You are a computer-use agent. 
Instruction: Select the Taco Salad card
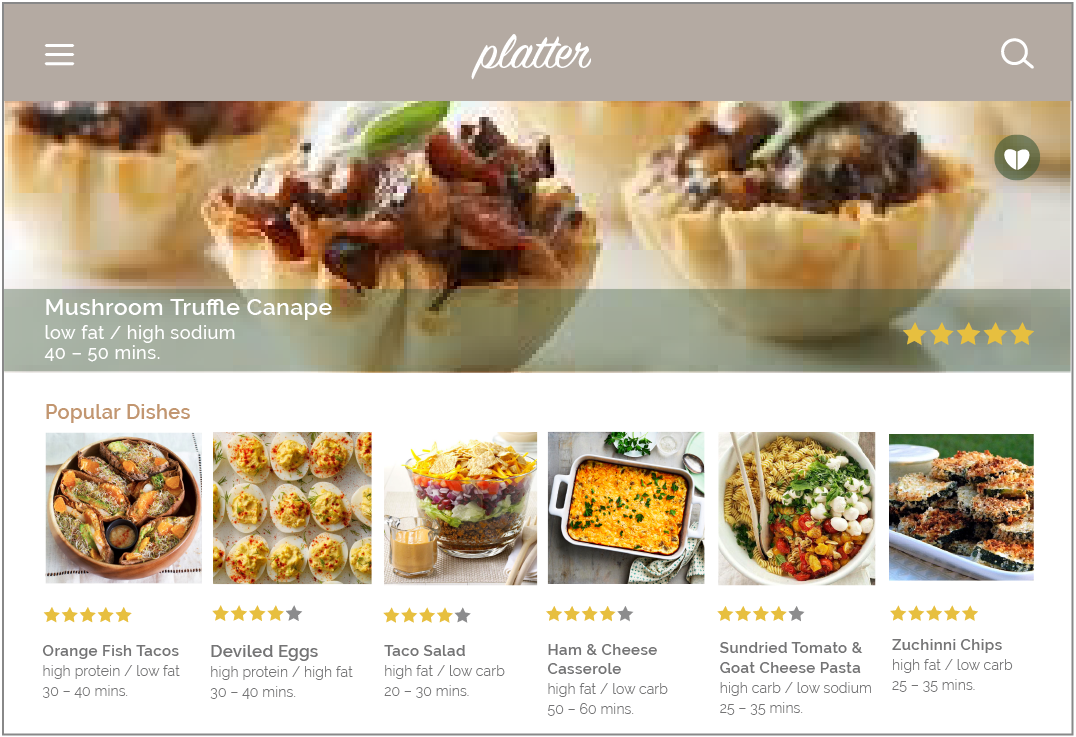coord(460,508)
